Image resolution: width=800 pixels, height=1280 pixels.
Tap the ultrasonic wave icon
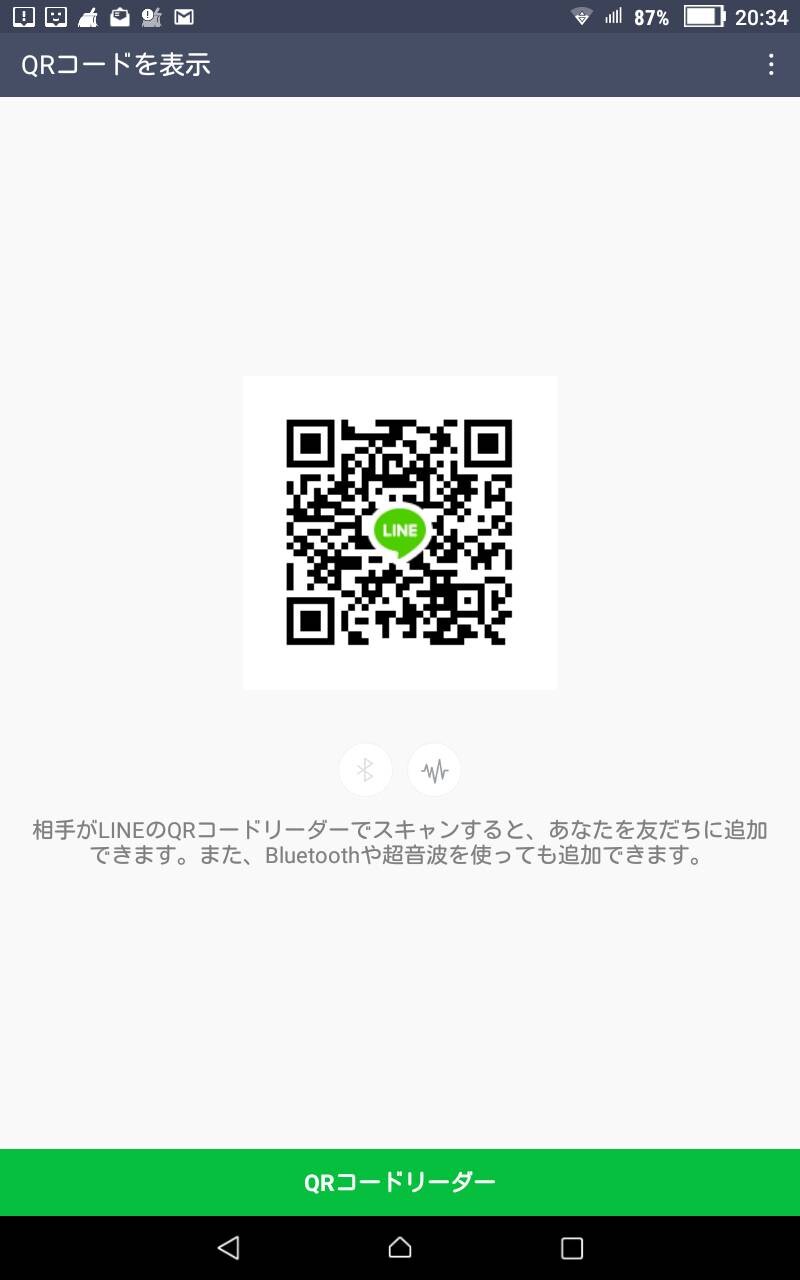(434, 770)
